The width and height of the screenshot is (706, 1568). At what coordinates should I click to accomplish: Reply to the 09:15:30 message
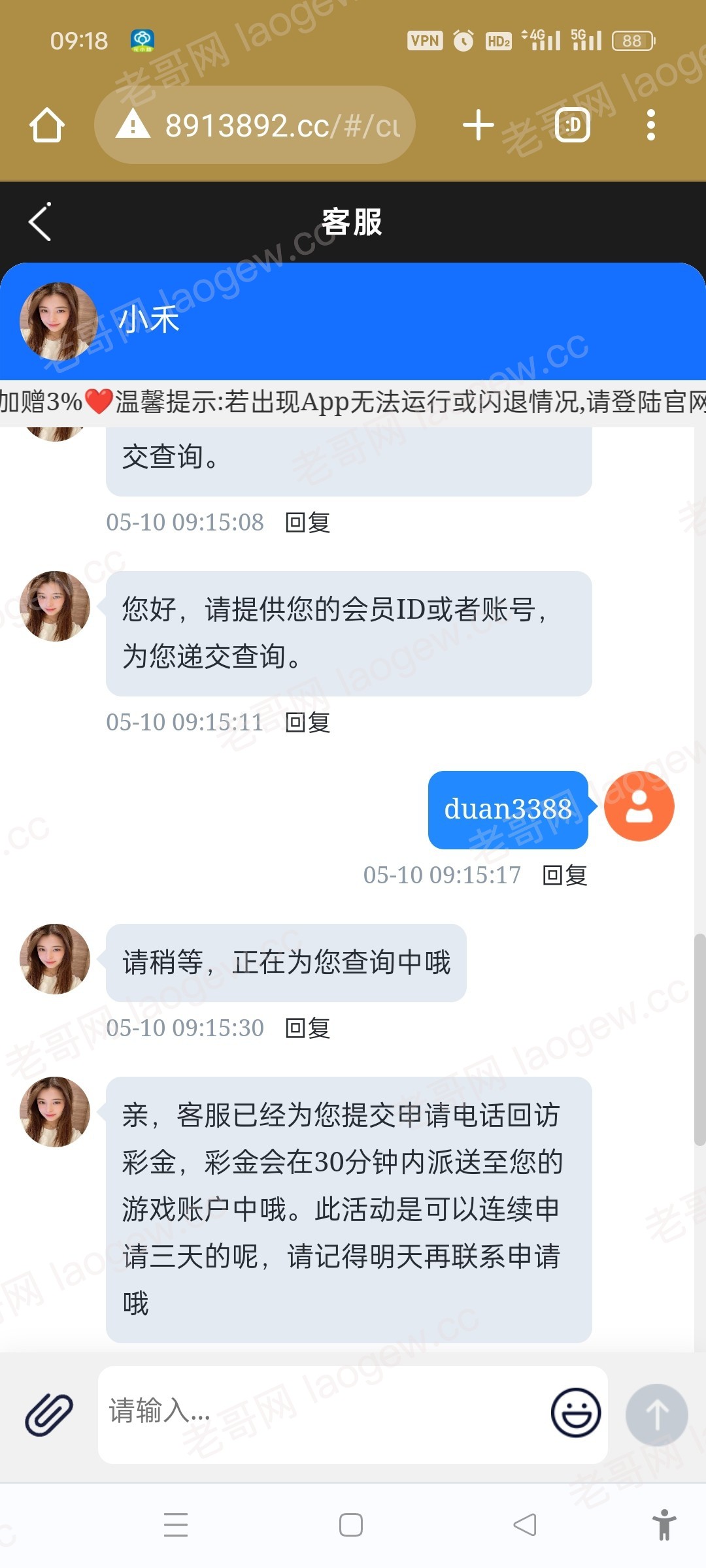tap(307, 1028)
